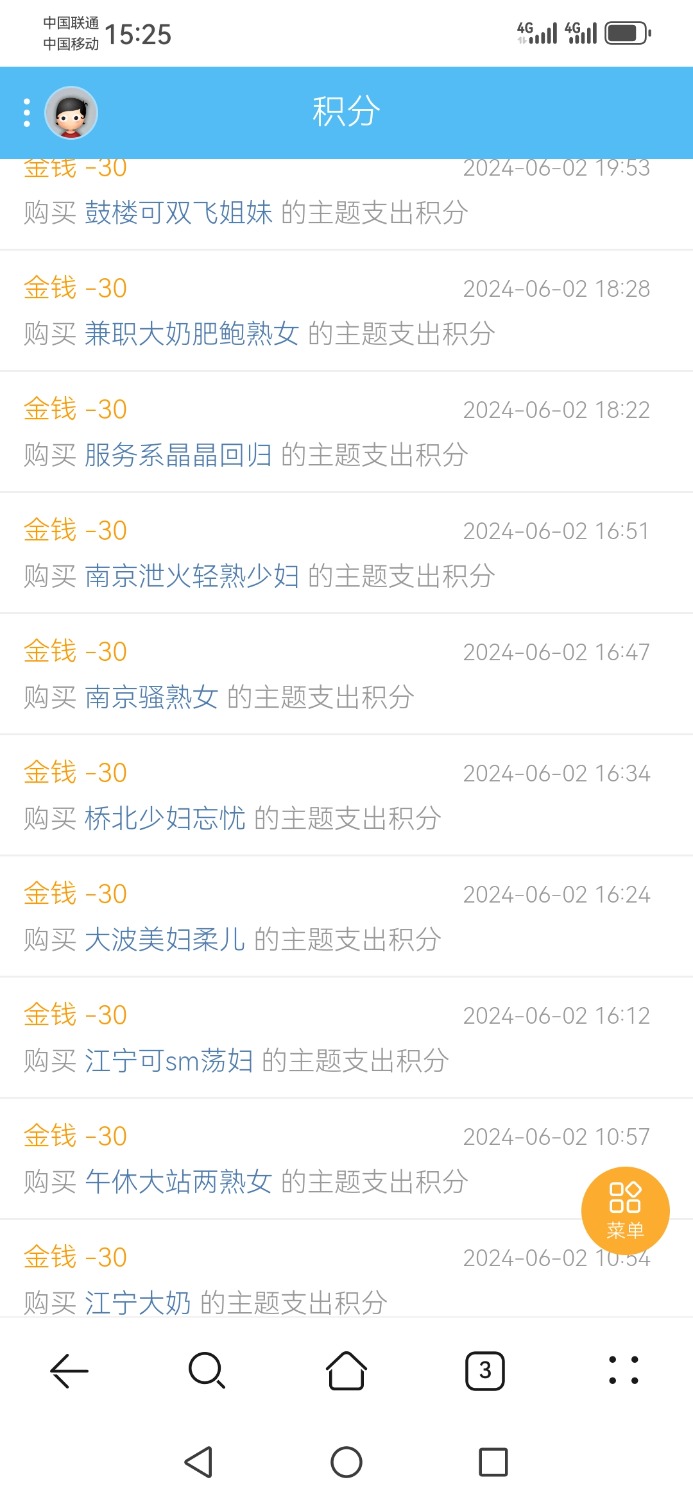This screenshot has height=1500, width=693.
Task: Tap the profile avatar in the header
Action: [x=71, y=112]
